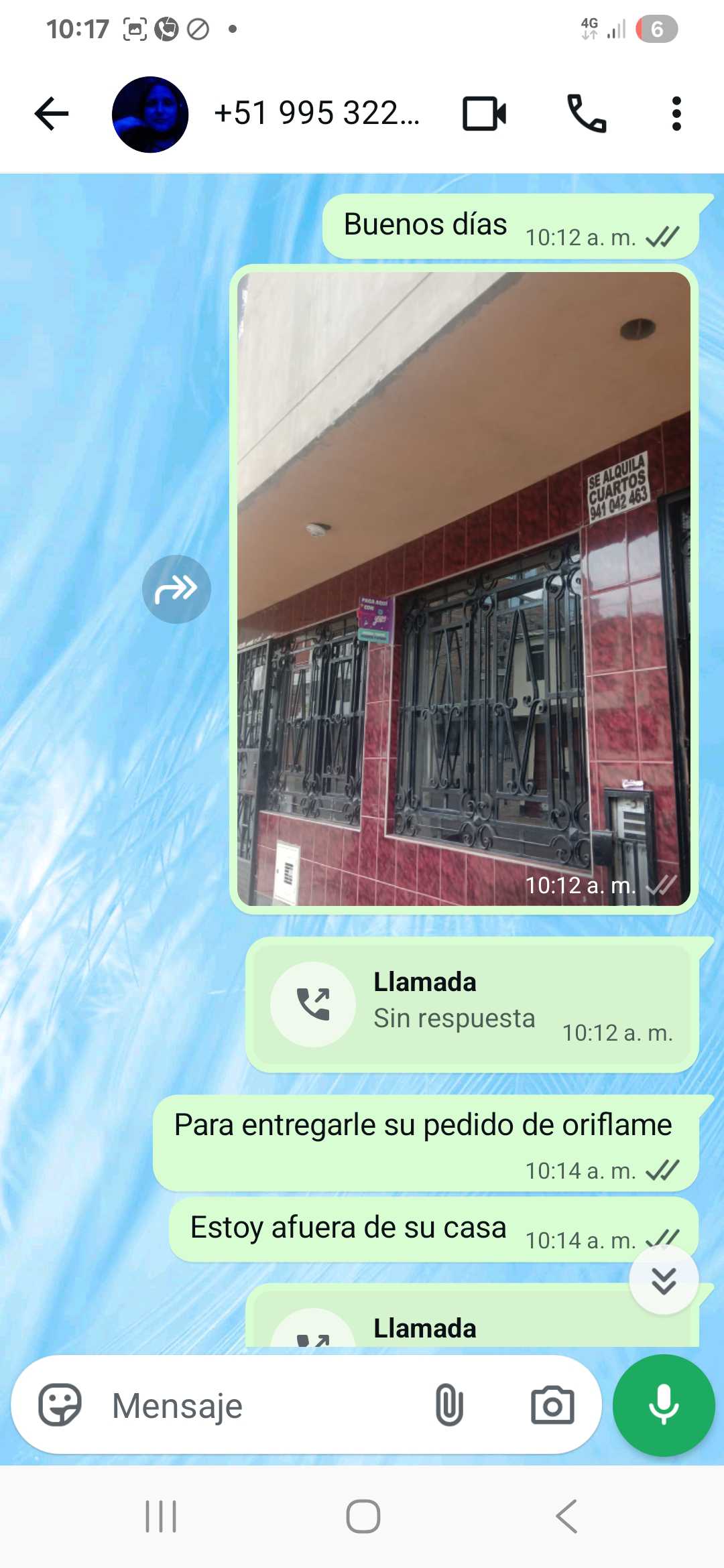Attach a file with the paperclip
The width and height of the screenshot is (724, 1568).
(449, 1405)
